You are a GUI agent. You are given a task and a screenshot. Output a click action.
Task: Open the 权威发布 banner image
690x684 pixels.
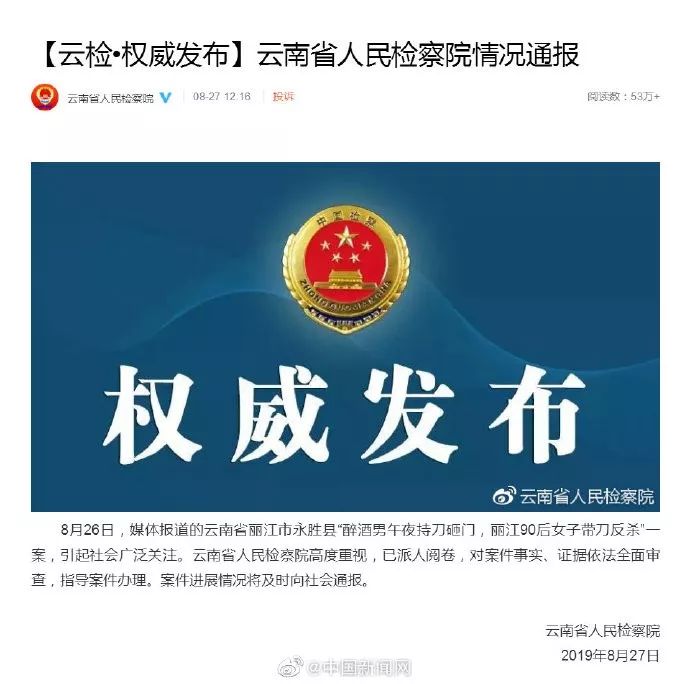pos(345,337)
